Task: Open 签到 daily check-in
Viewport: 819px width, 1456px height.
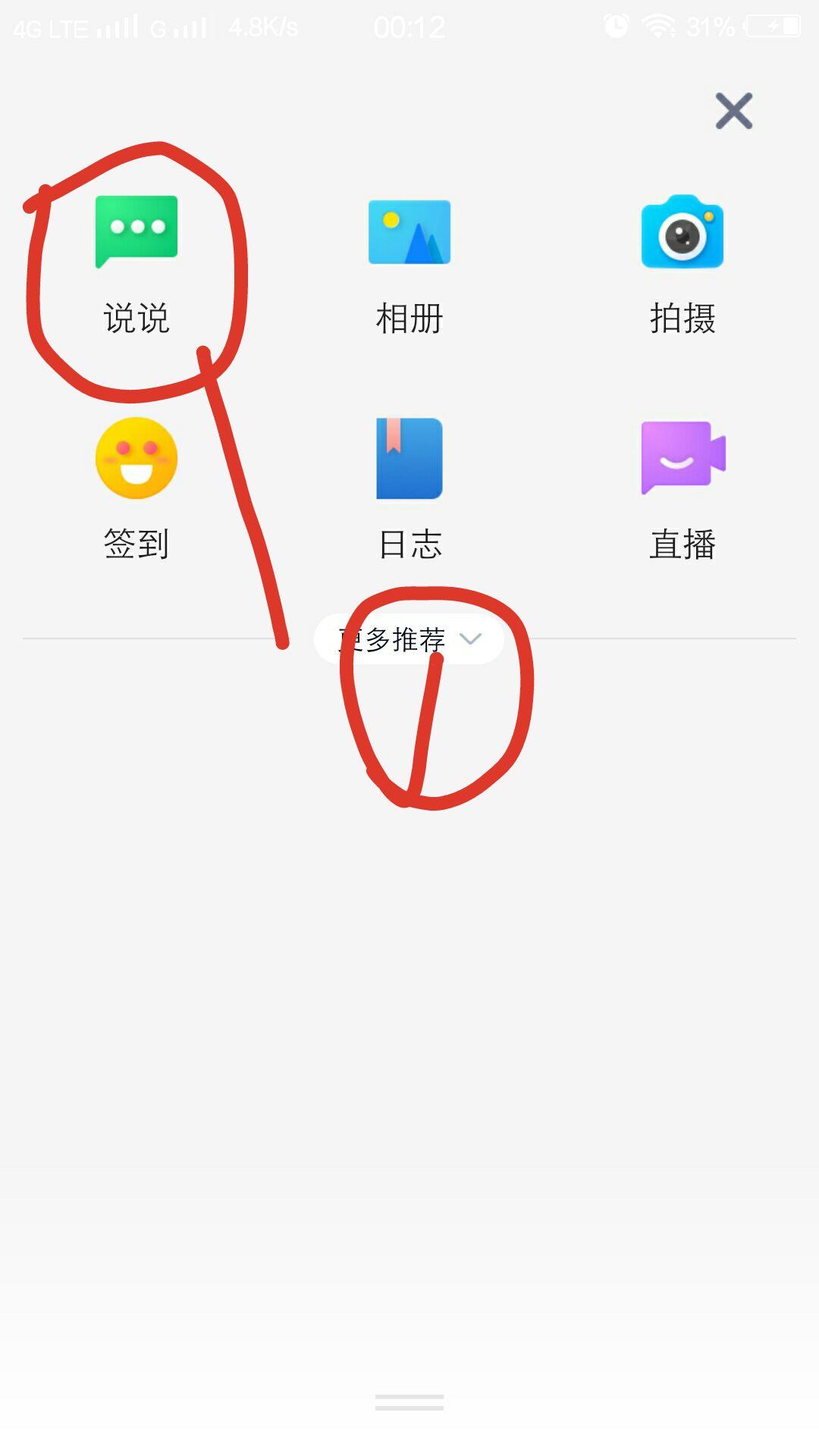Action: (136, 485)
